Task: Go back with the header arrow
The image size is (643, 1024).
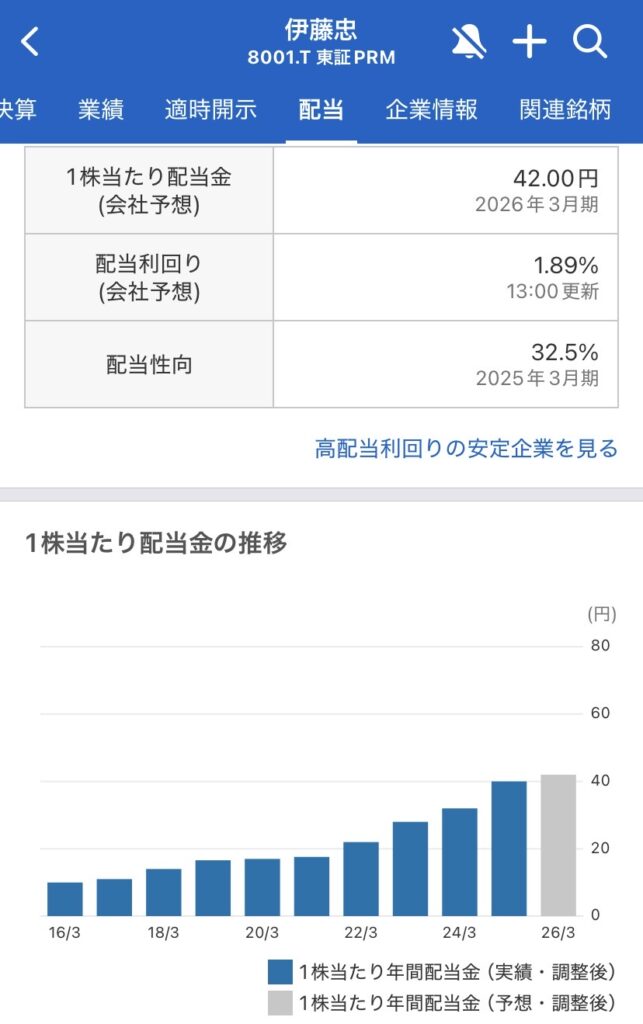Action: pos(30,42)
